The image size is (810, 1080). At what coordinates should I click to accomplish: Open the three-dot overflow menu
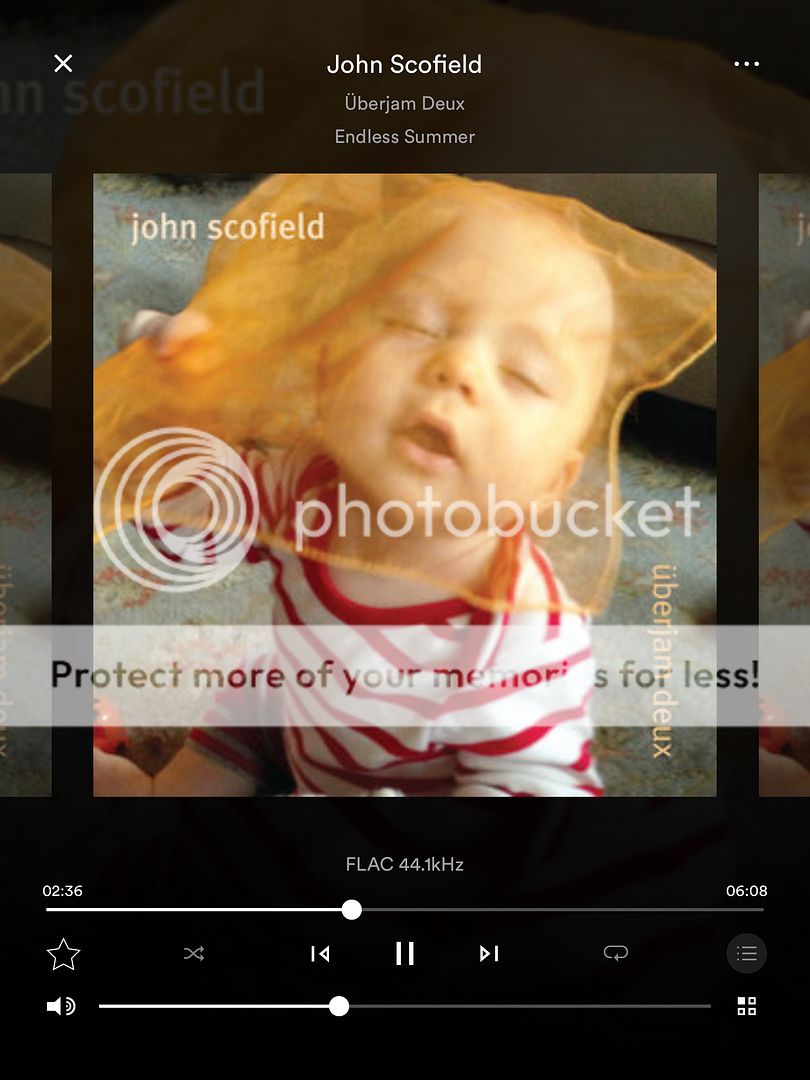point(746,64)
